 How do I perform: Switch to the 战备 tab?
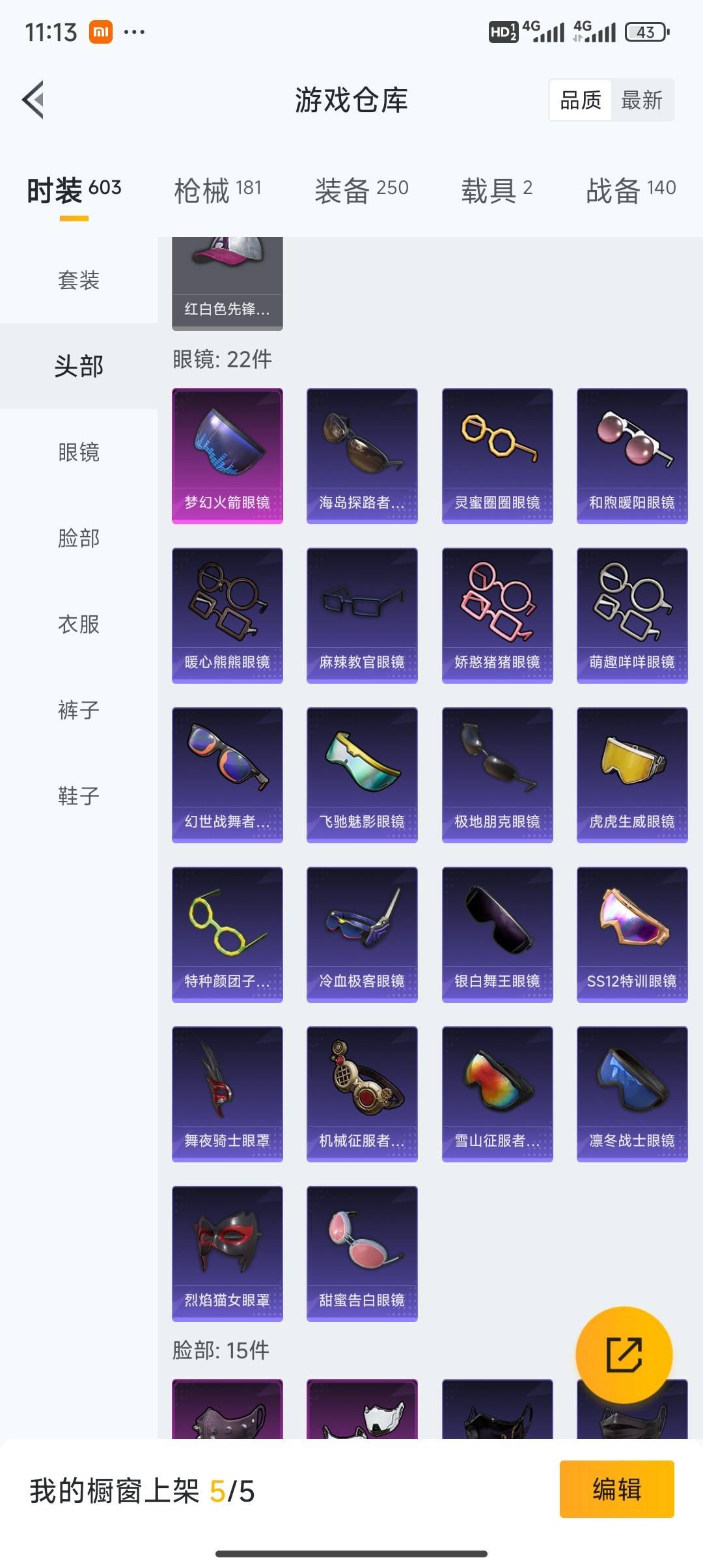(x=630, y=190)
